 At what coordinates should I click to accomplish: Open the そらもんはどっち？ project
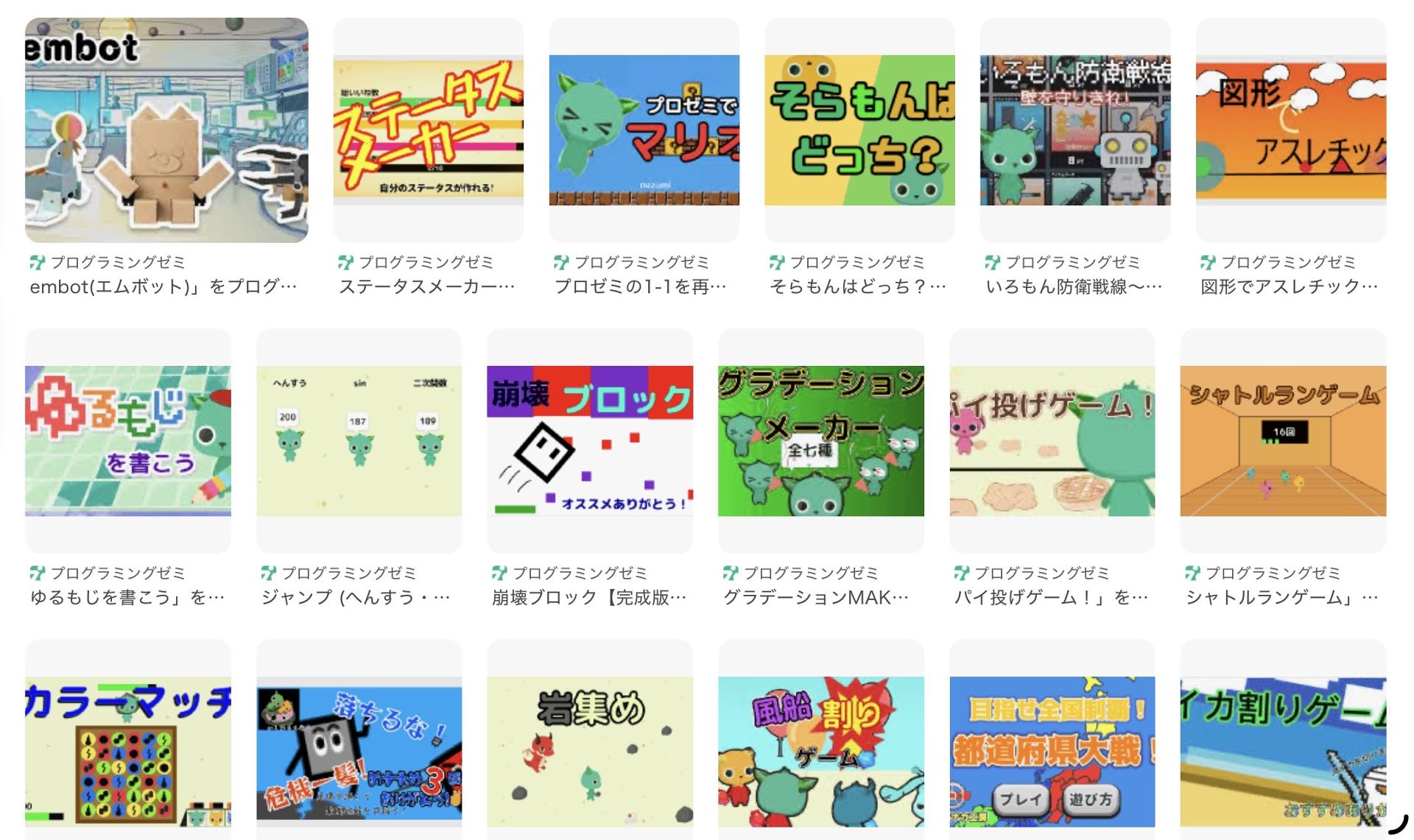(x=859, y=130)
